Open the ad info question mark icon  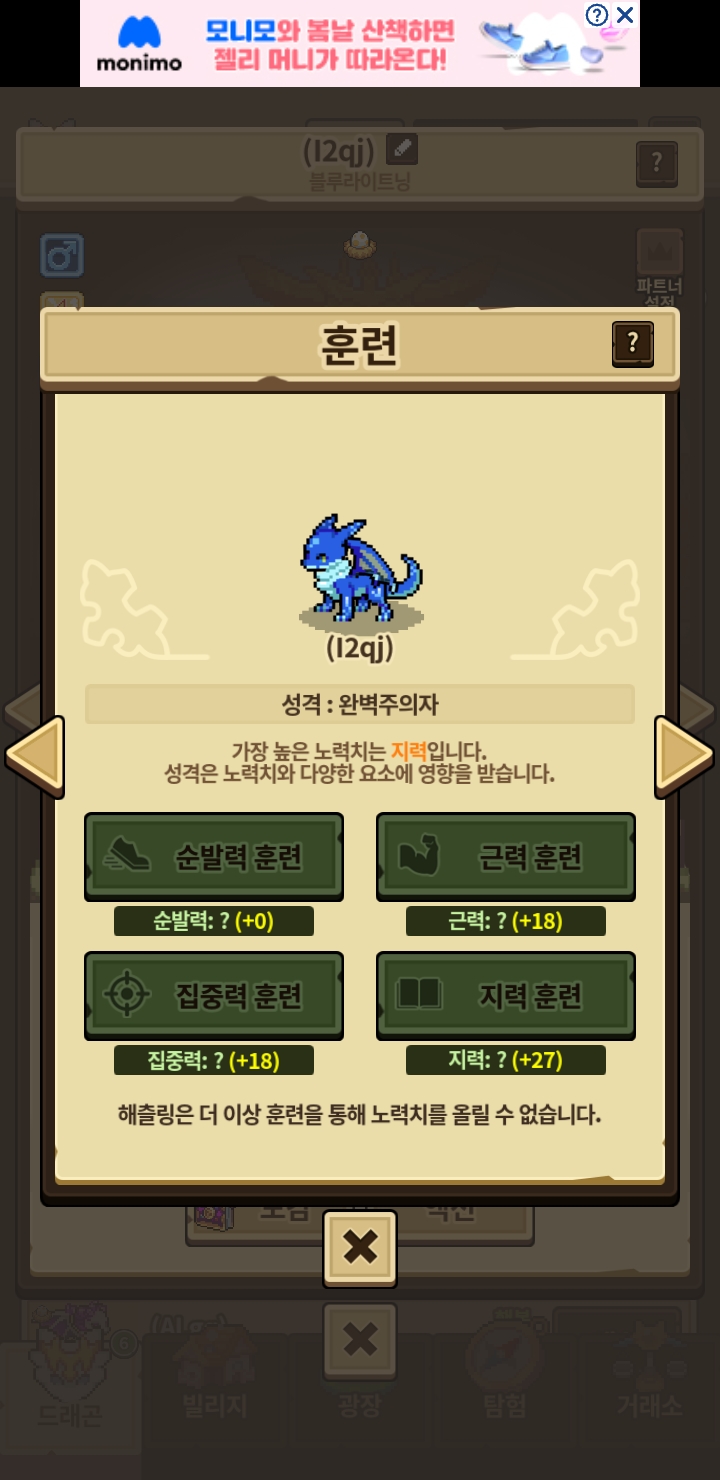point(597,15)
